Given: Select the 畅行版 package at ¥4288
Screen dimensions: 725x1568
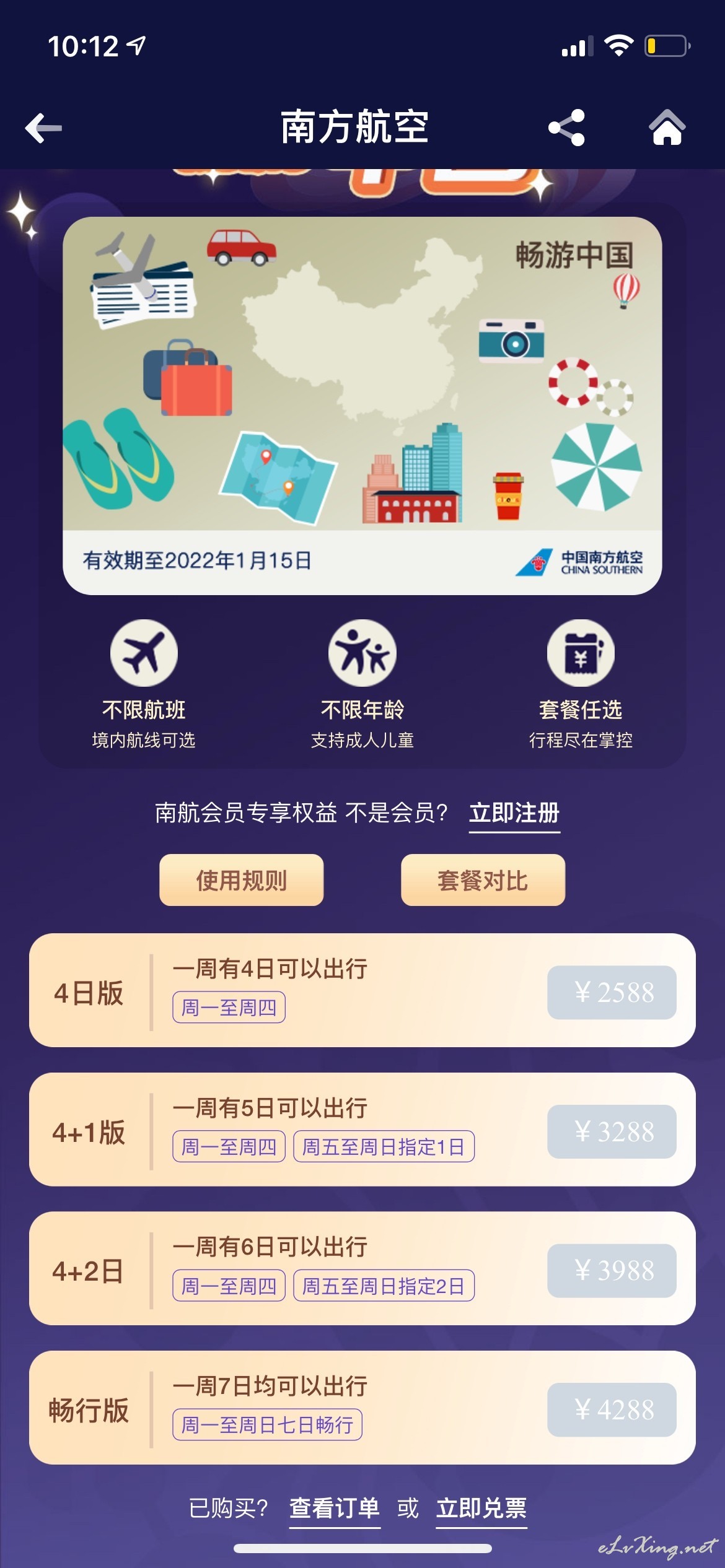Looking at the screenshot, I should [362, 1408].
